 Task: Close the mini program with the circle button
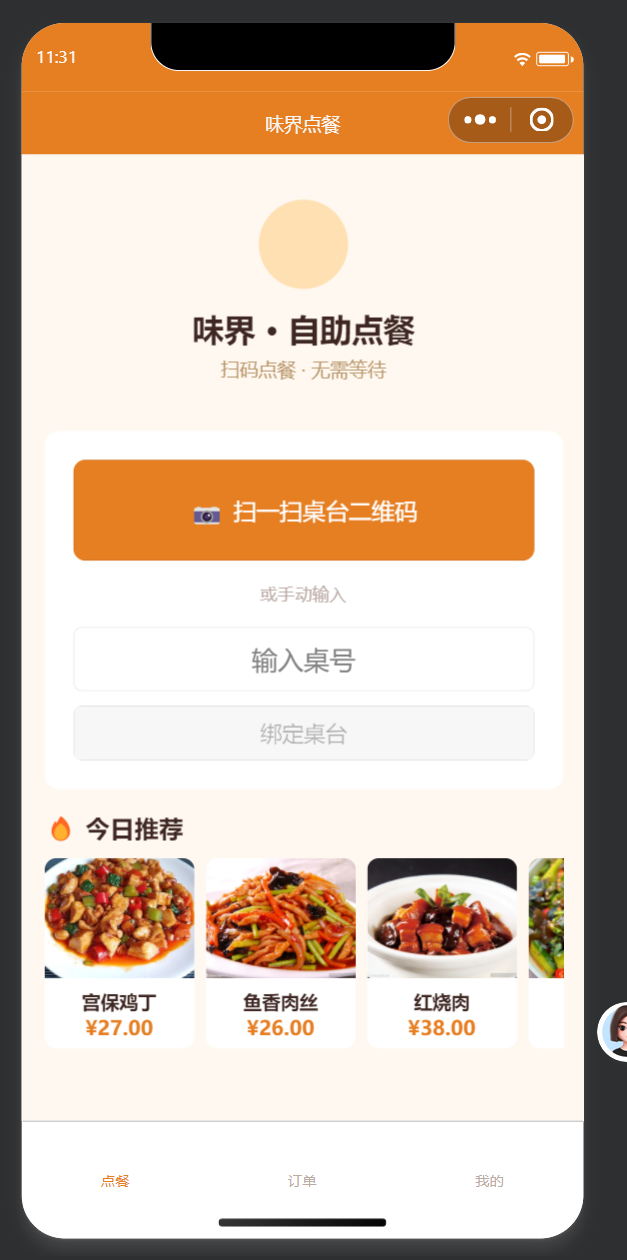point(542,120)
